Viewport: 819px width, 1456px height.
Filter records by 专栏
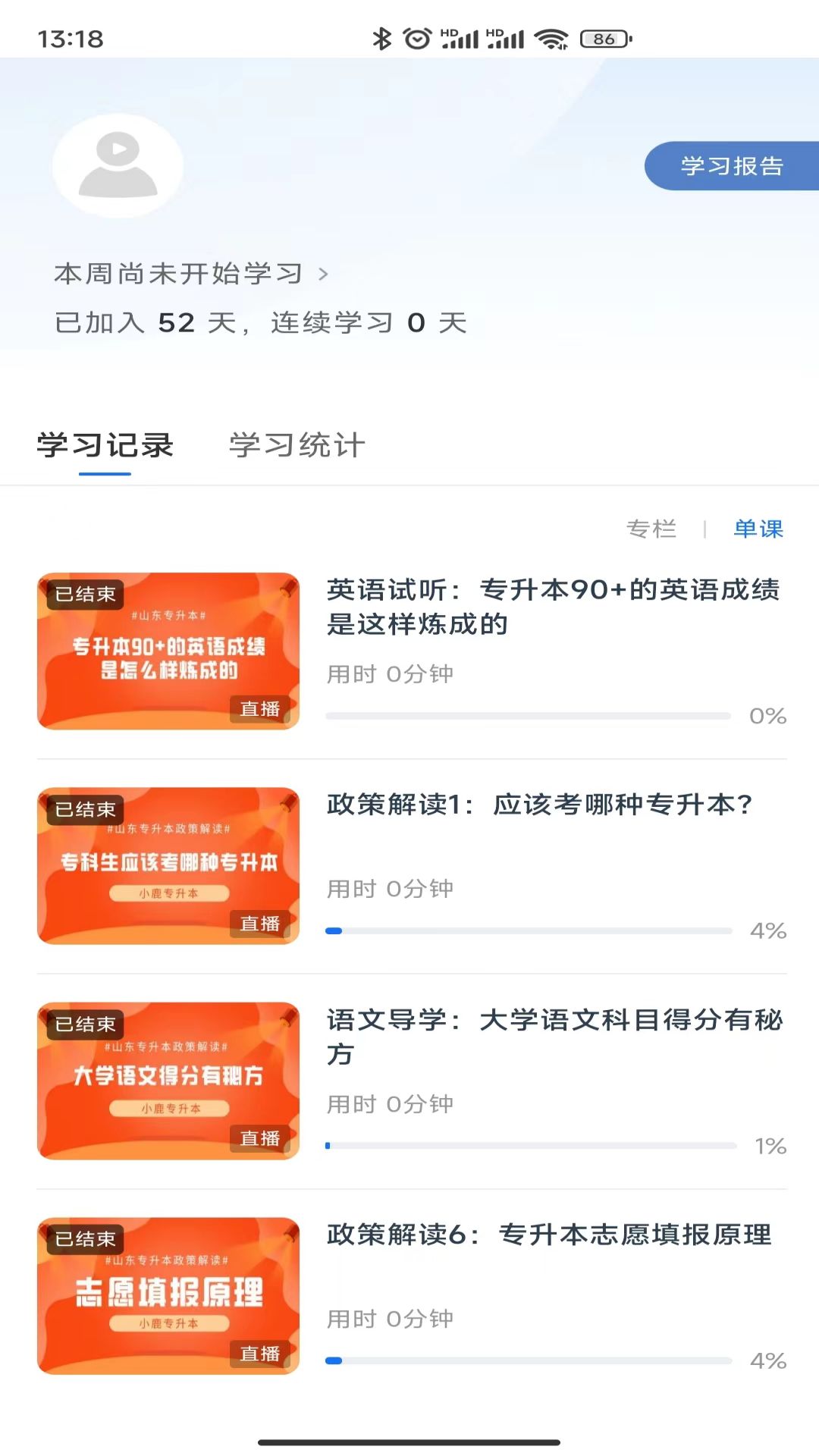coord(651,529)
